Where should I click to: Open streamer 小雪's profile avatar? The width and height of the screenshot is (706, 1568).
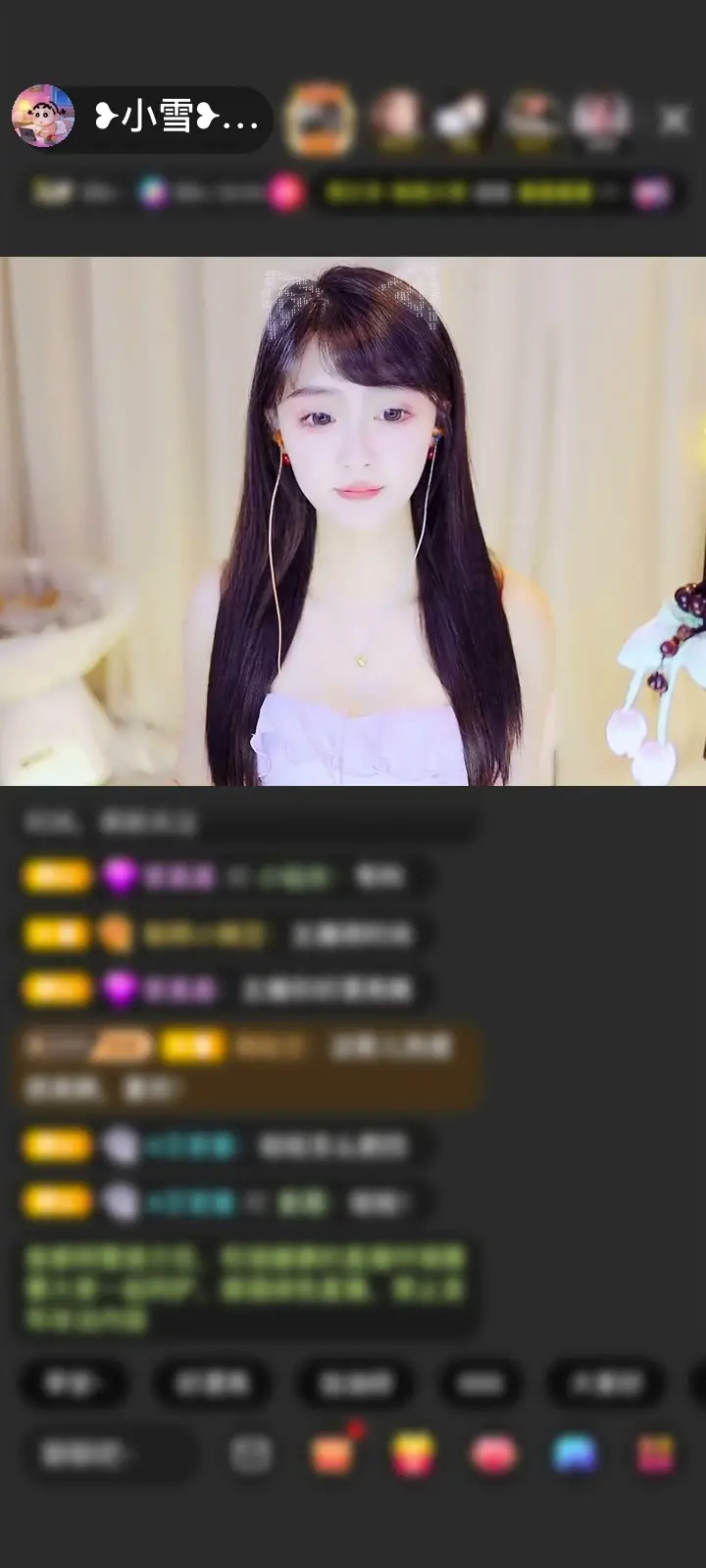[x=43, y=117]
